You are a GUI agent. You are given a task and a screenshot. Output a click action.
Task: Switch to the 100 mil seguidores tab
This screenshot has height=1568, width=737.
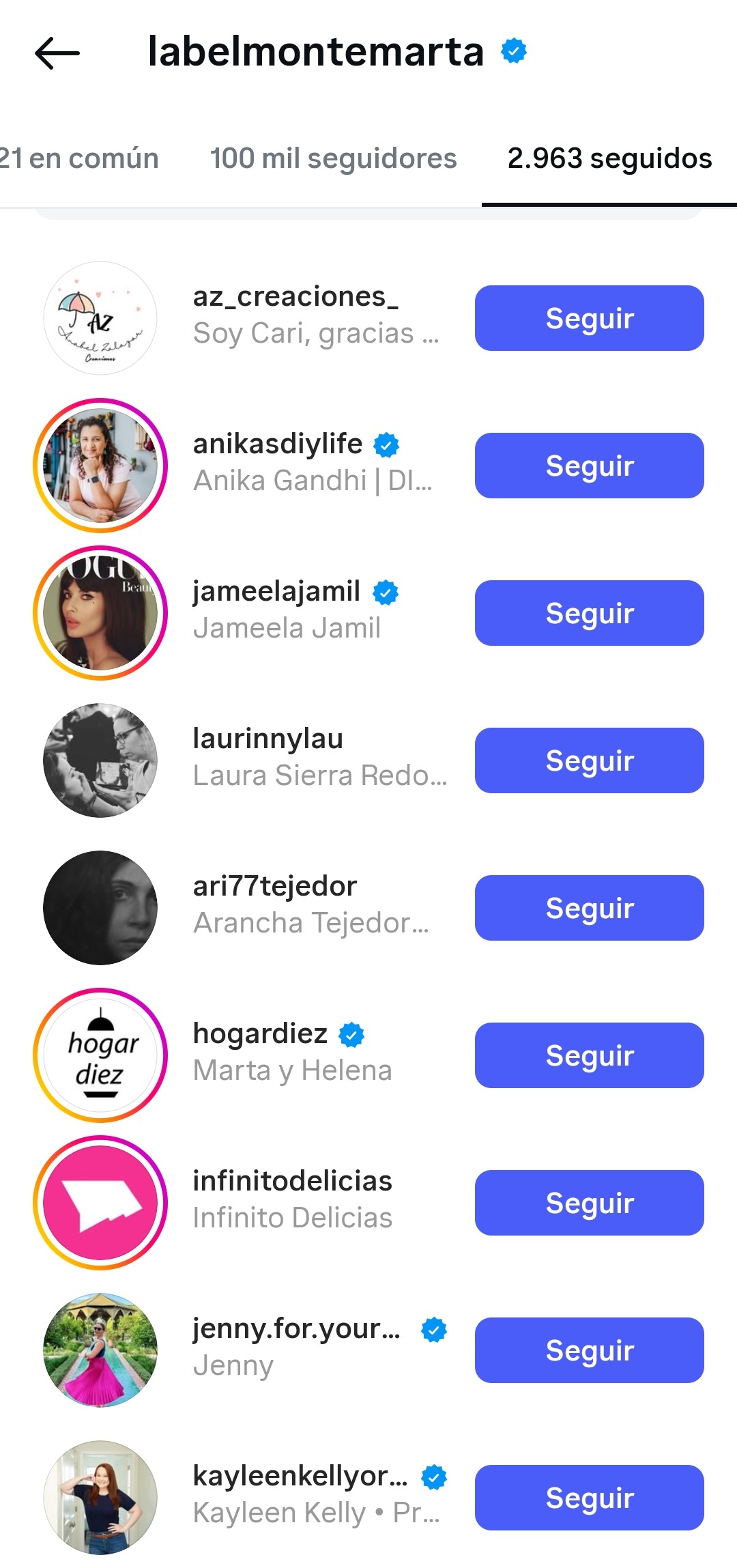333,158
